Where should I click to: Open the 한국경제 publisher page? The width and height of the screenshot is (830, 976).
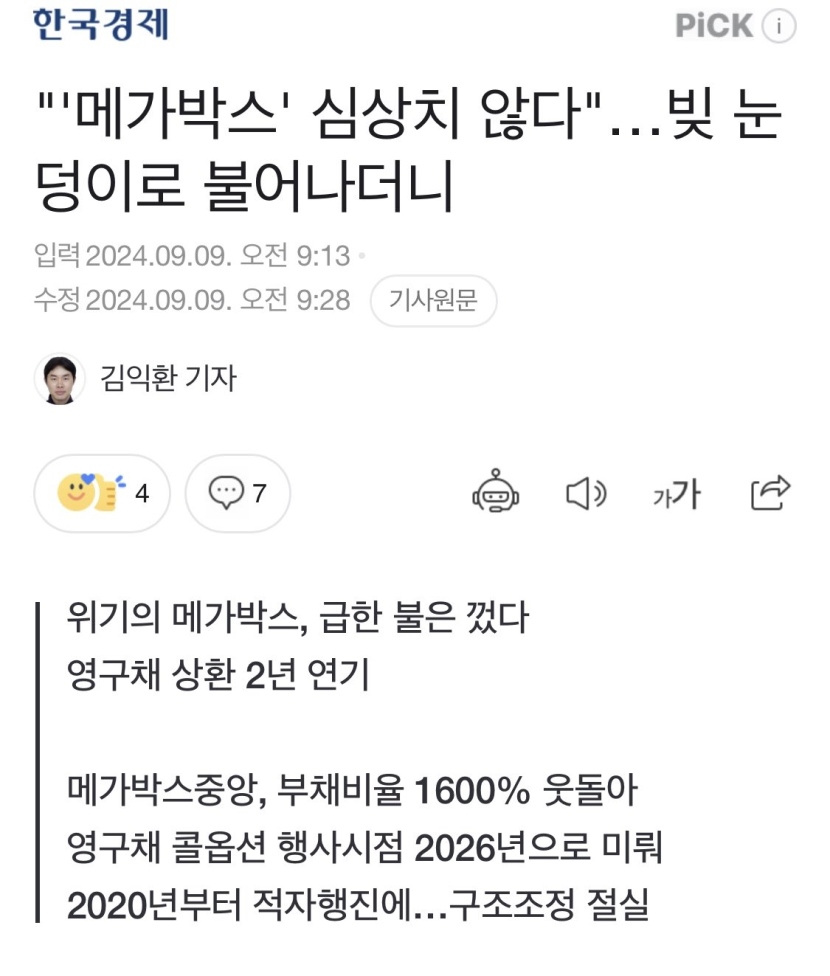[100, 24]
